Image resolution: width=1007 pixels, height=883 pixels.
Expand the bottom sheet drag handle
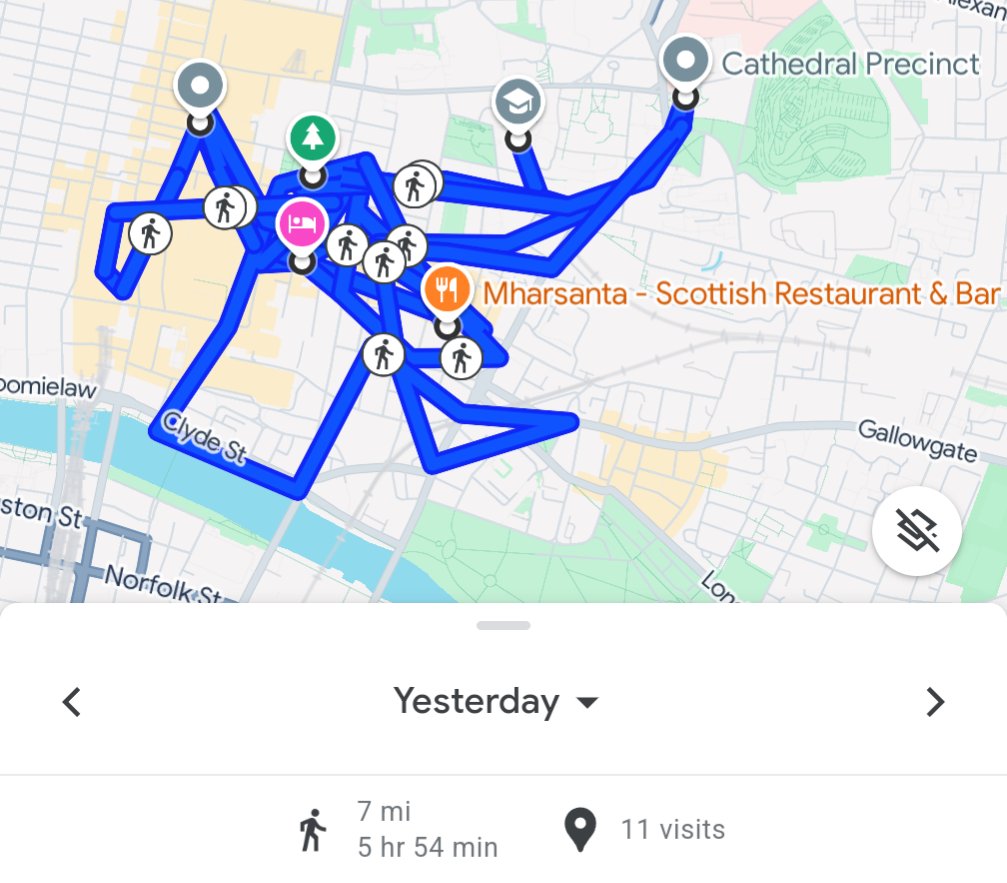pyautogui.click(x=503, y=626)
